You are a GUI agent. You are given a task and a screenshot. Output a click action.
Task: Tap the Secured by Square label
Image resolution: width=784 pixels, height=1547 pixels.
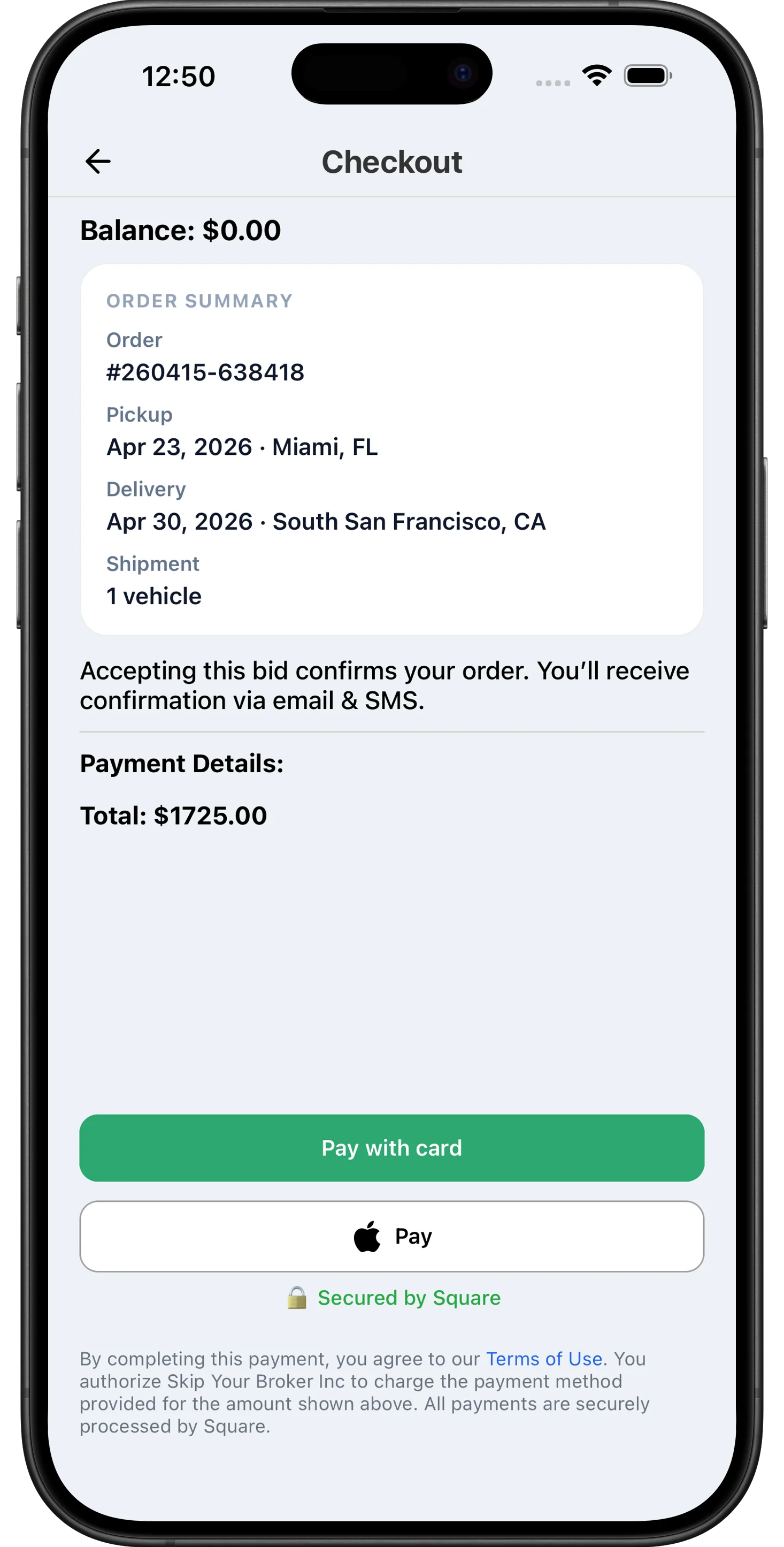click(410, 1298)
